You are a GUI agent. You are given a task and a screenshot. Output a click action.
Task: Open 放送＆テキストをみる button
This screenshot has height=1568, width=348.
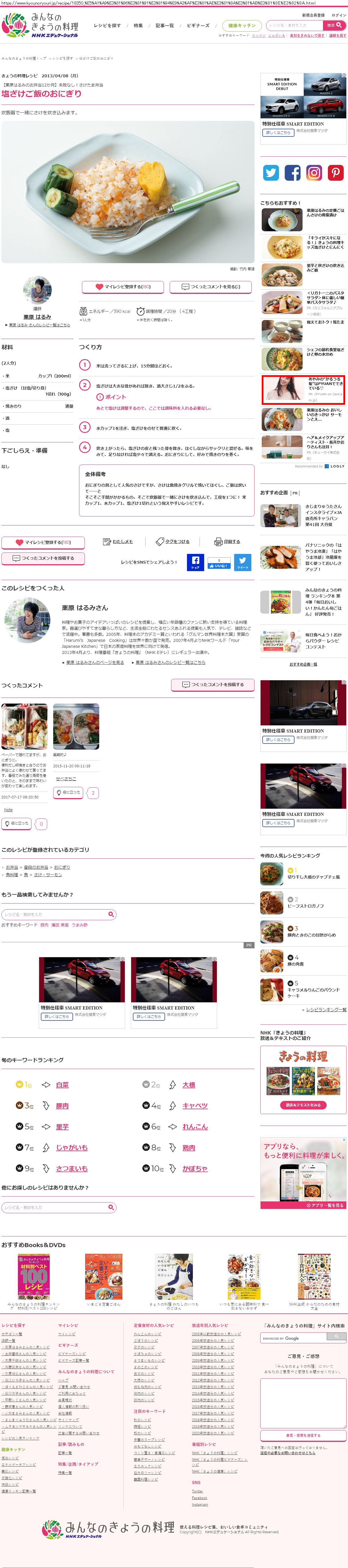(x=303, y=1105)
